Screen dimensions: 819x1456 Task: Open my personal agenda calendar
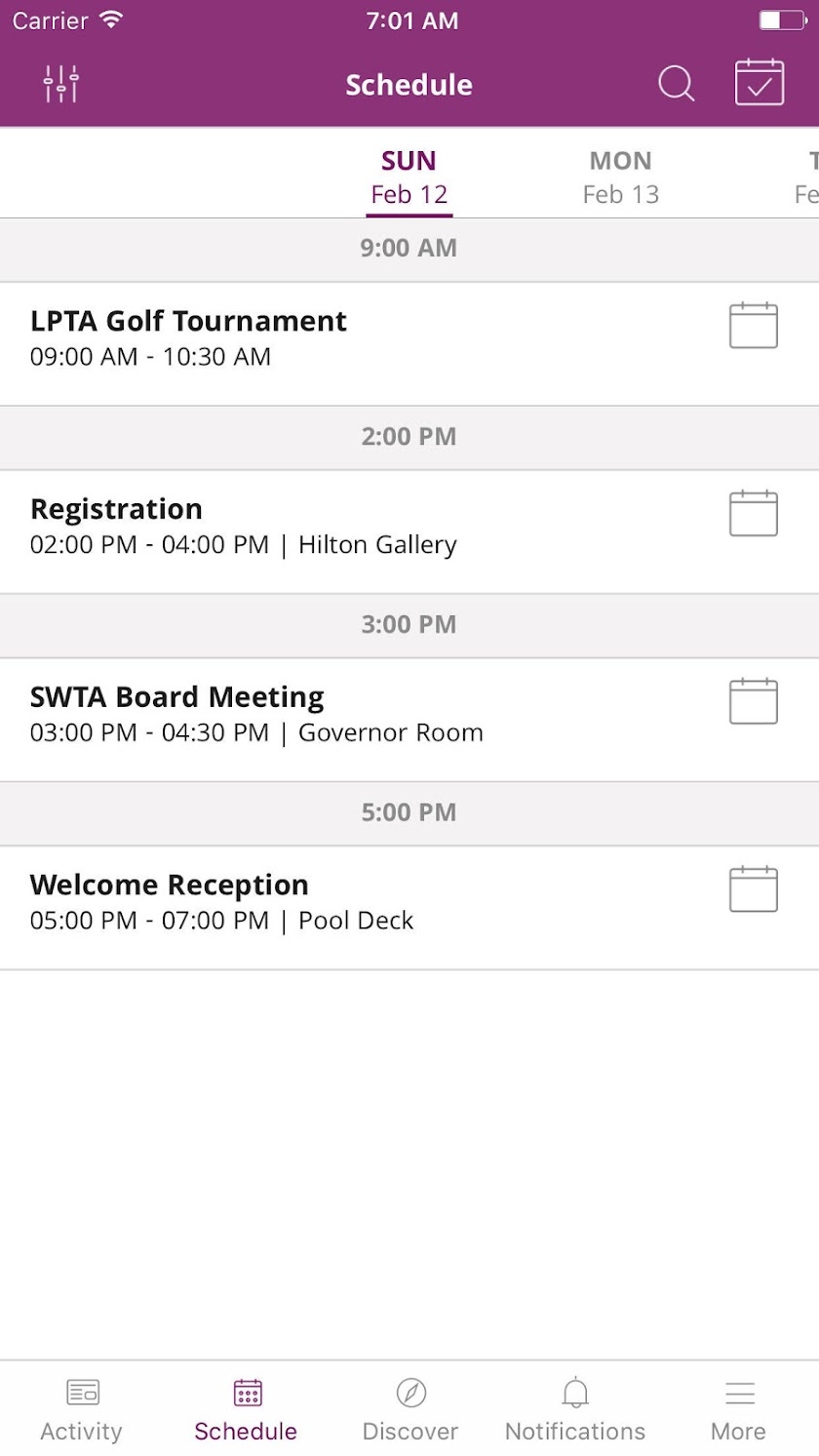pos(759,83)
